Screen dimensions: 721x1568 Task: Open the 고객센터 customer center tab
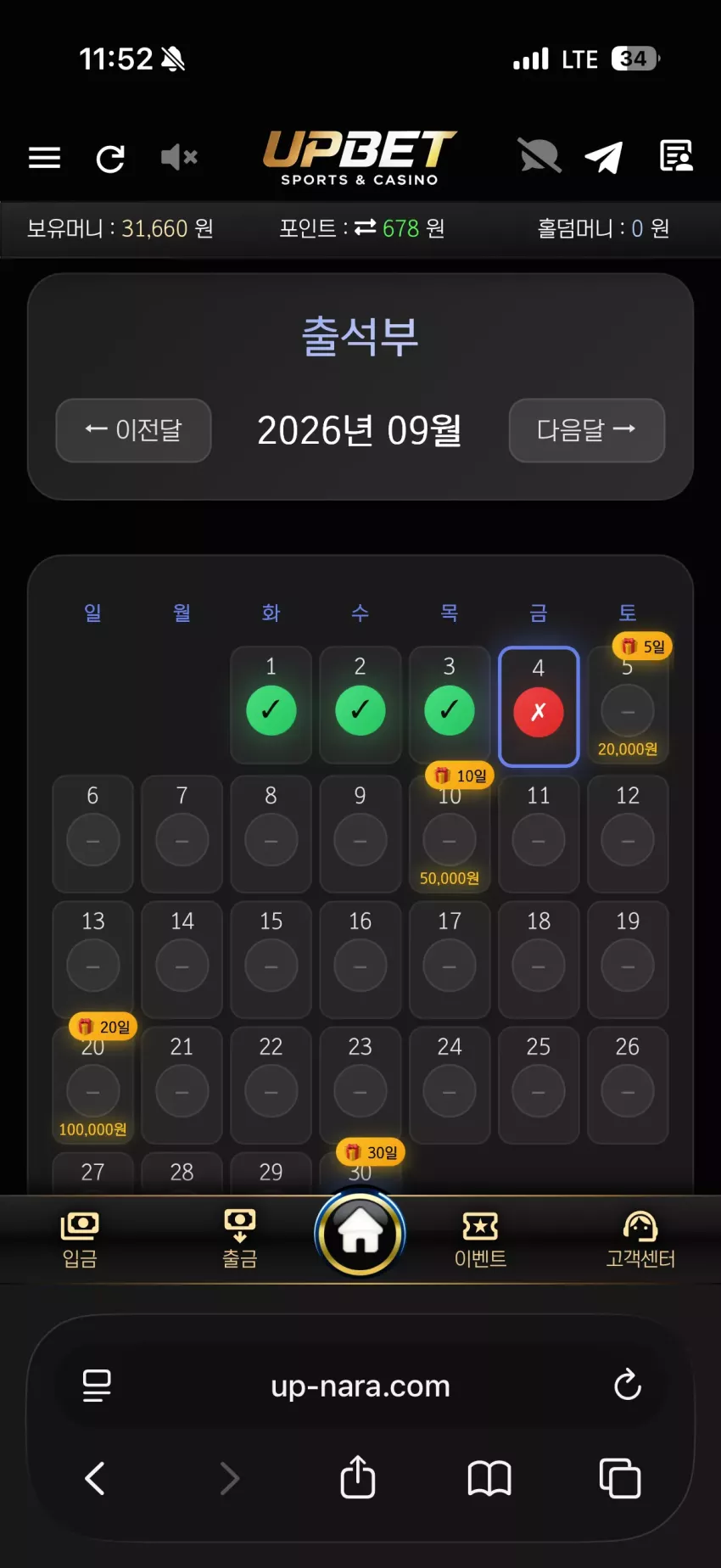[x=640, y=1240]
